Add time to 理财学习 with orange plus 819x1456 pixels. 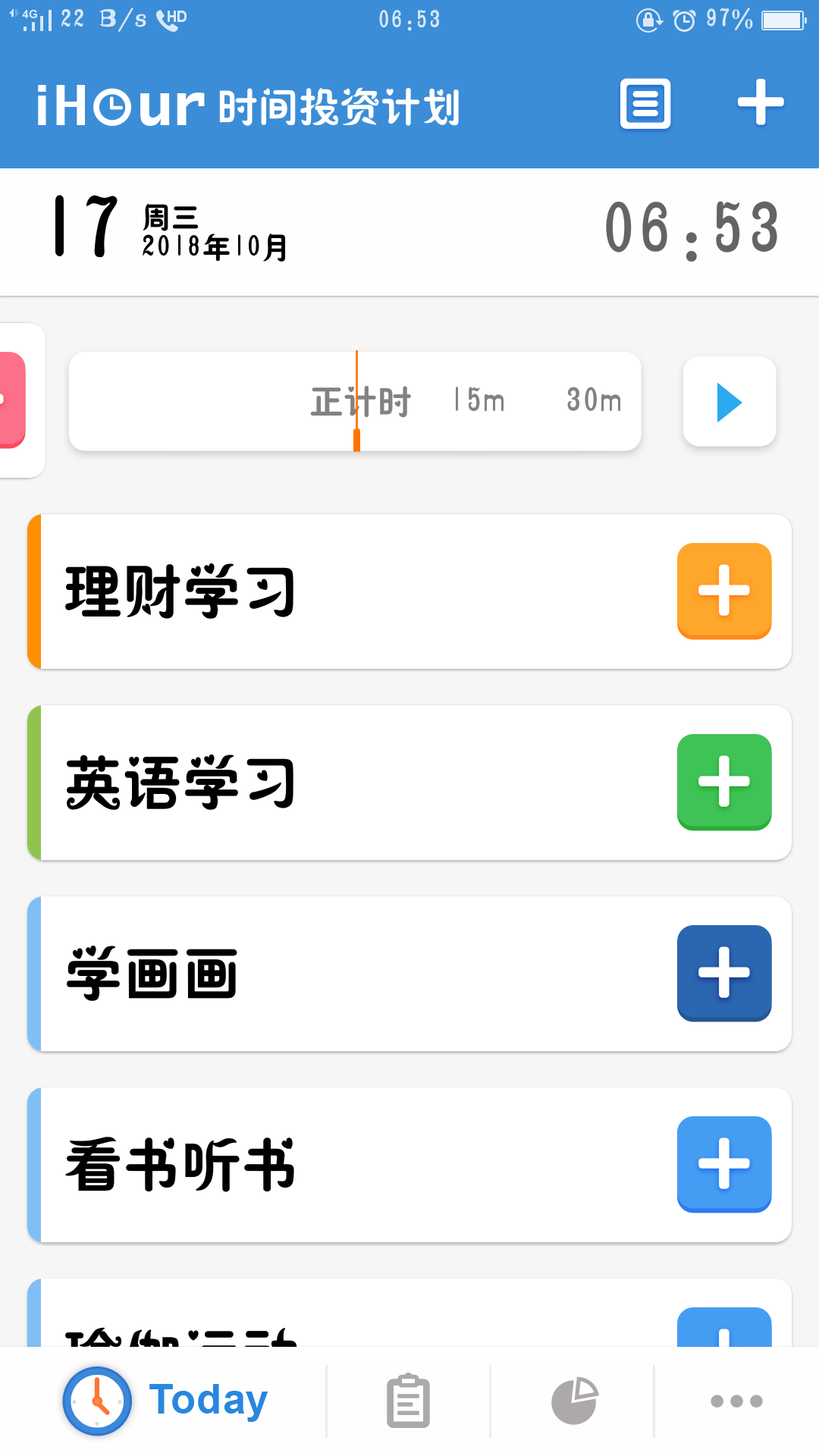(724, 591)
